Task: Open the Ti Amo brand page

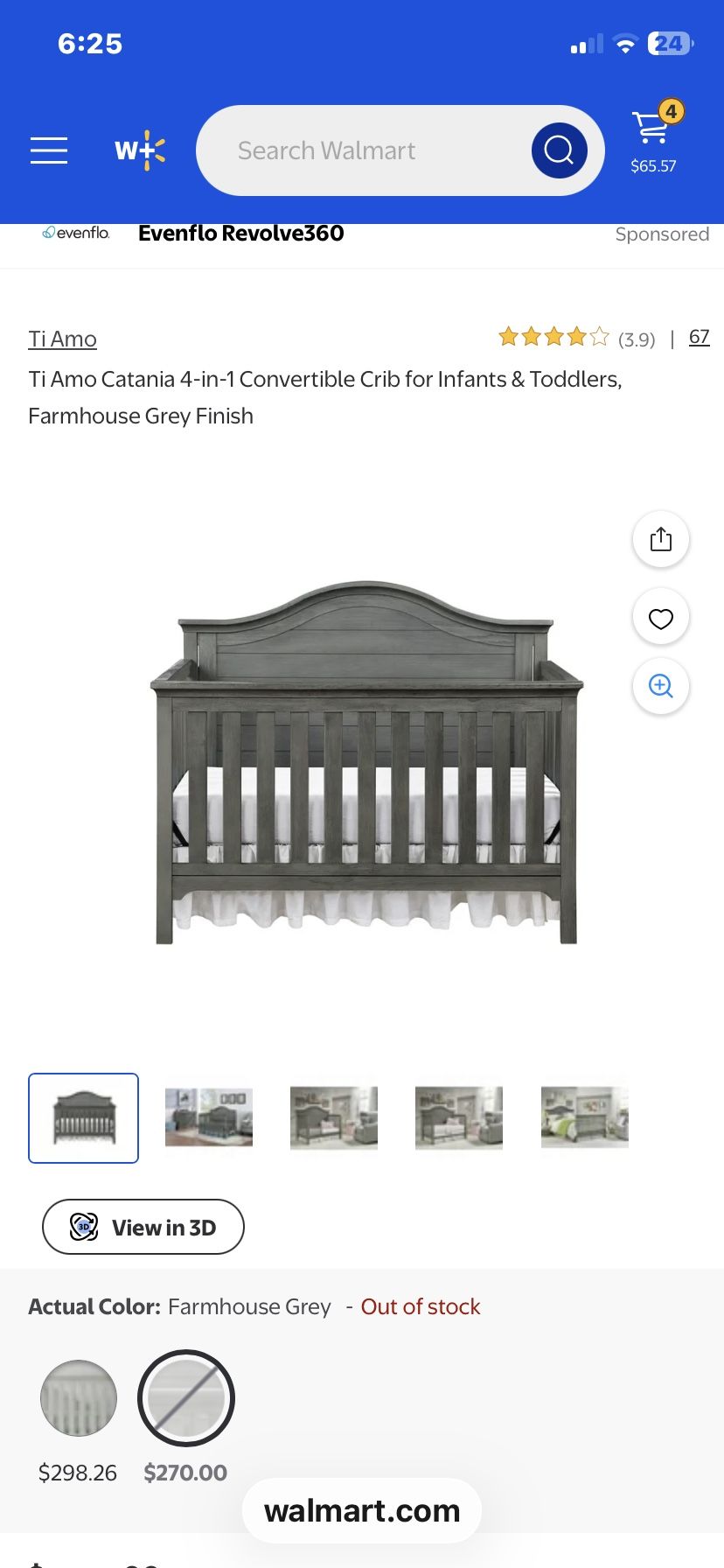Action: point(62,338)
